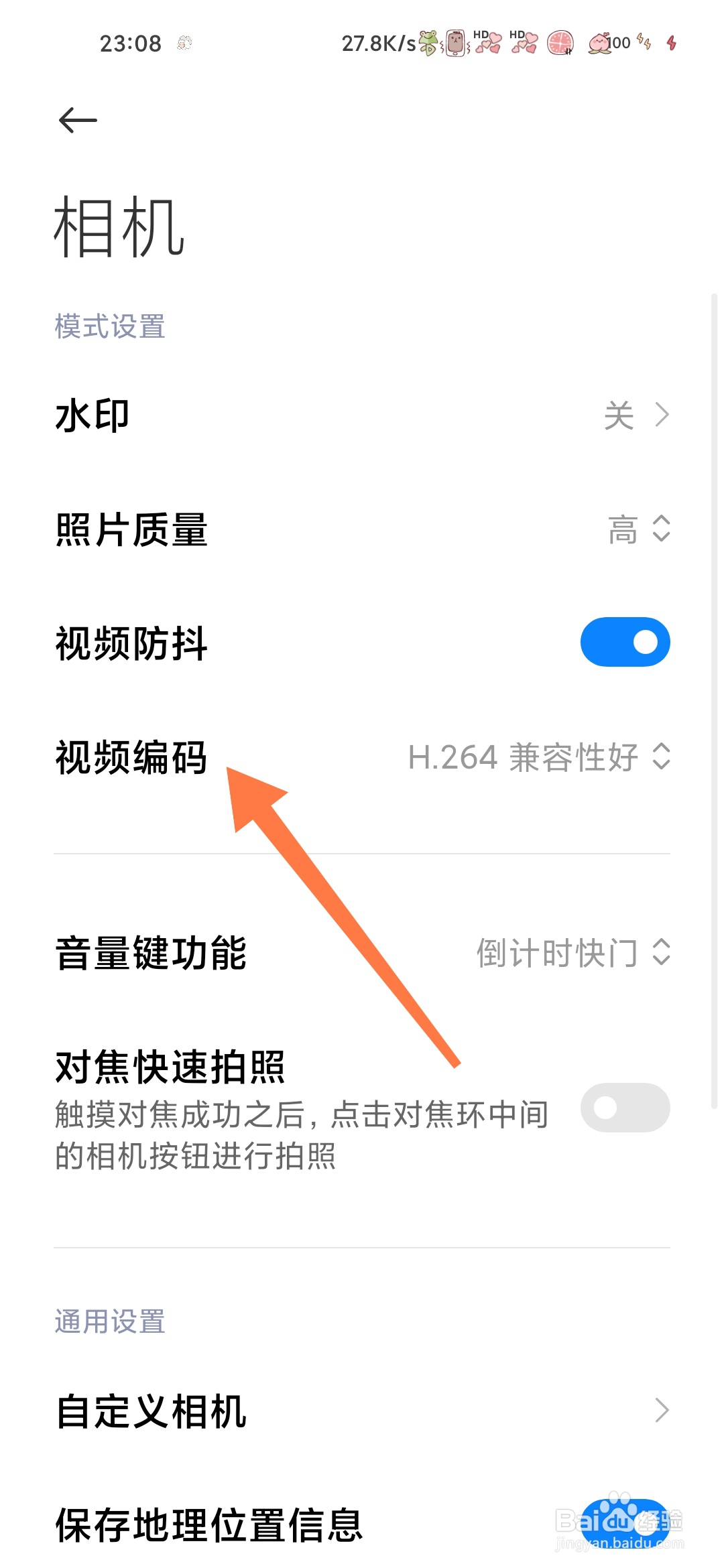Disable the 视频防抖 switch
The image size is (724, 1568).
625,641
